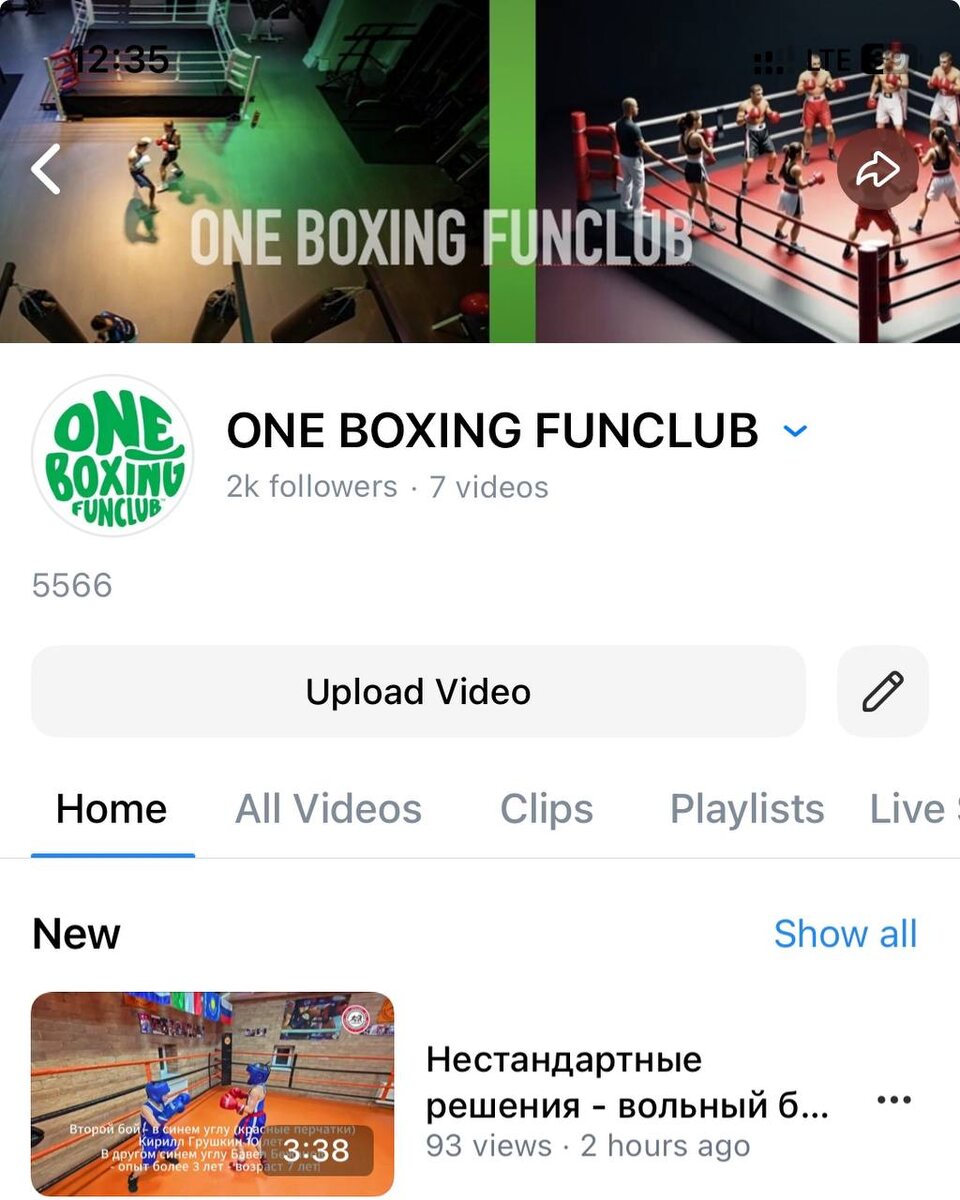The image size is (960, 1200).
Task: Play the 3:38 boxing video thumbnail
Action: pyautogui.click(x=212, y=1094)
